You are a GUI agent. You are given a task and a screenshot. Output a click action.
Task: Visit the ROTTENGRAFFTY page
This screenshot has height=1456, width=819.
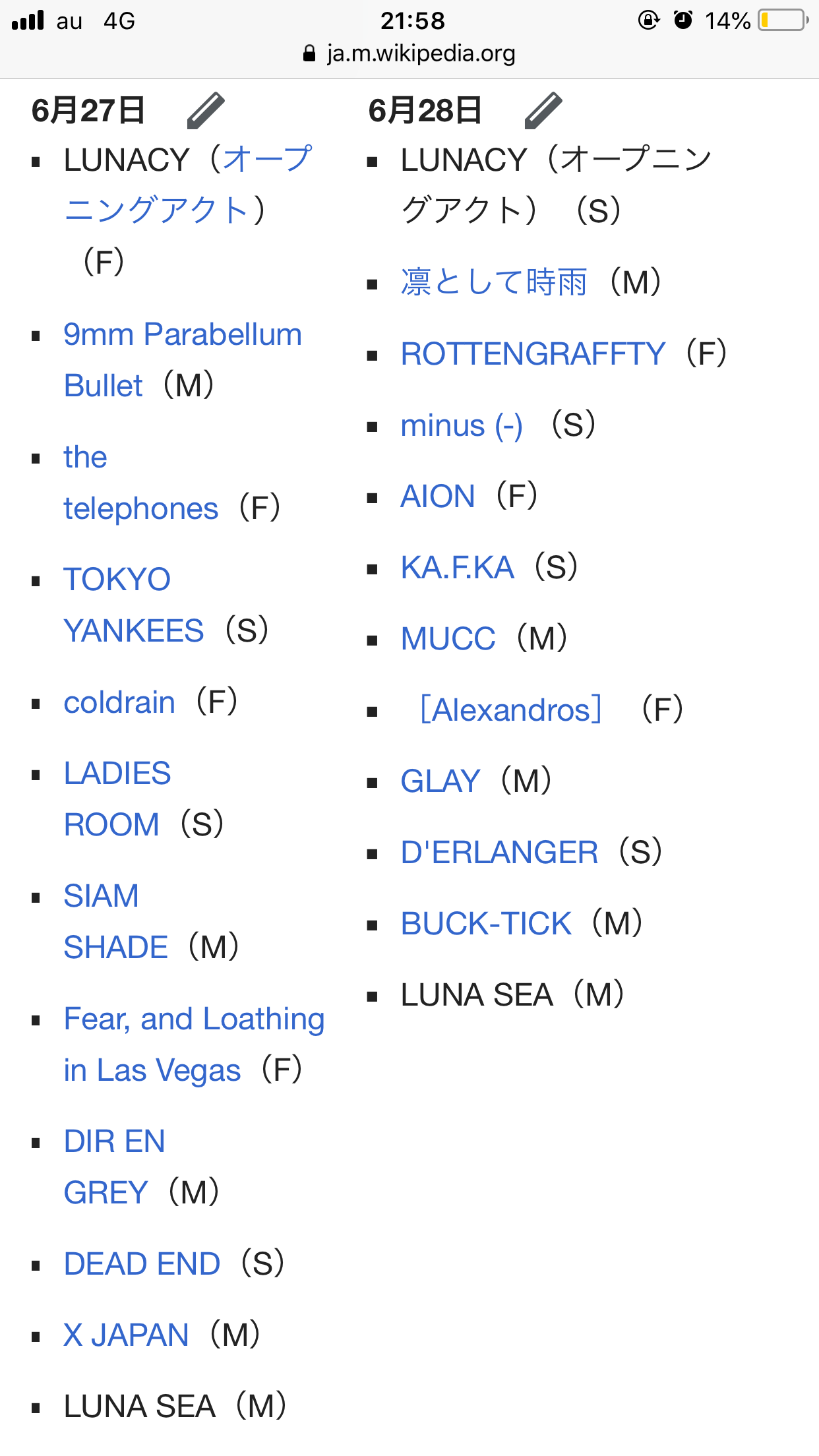click(533, 354)
